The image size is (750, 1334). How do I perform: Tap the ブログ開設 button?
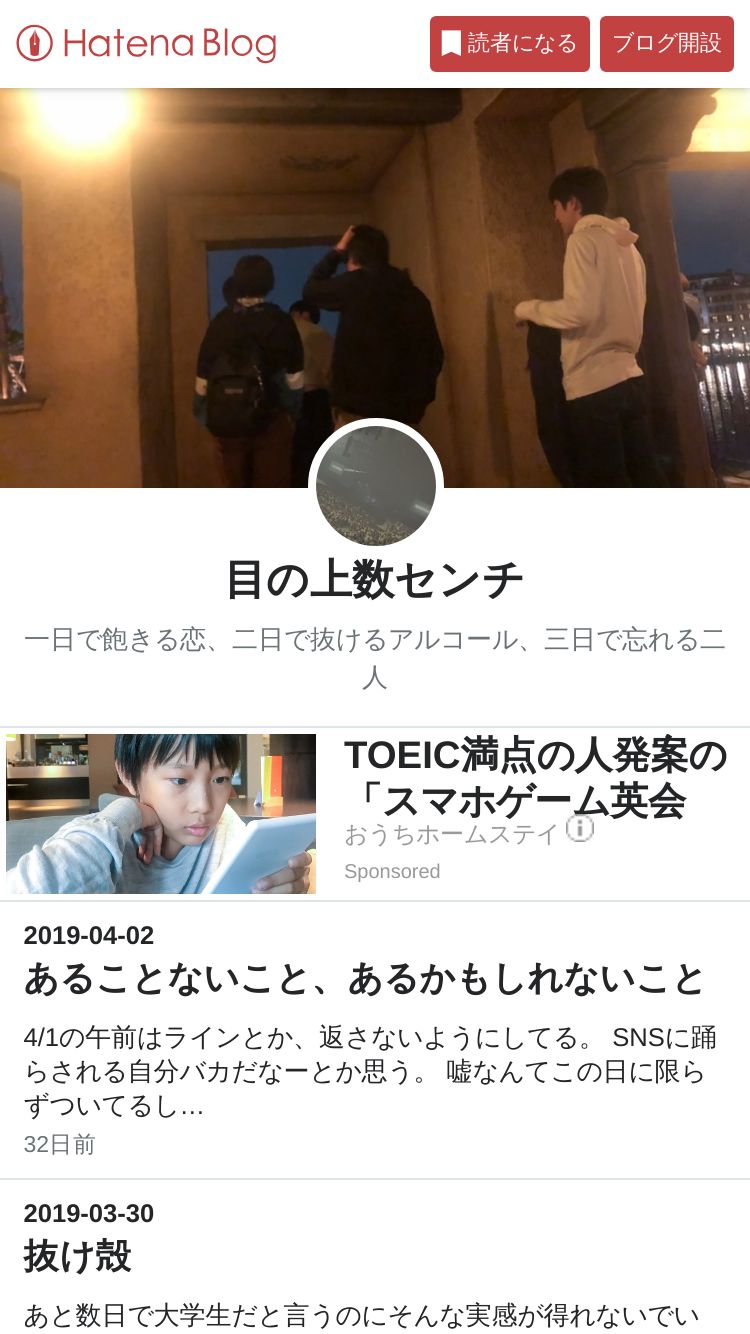point(666,44)
